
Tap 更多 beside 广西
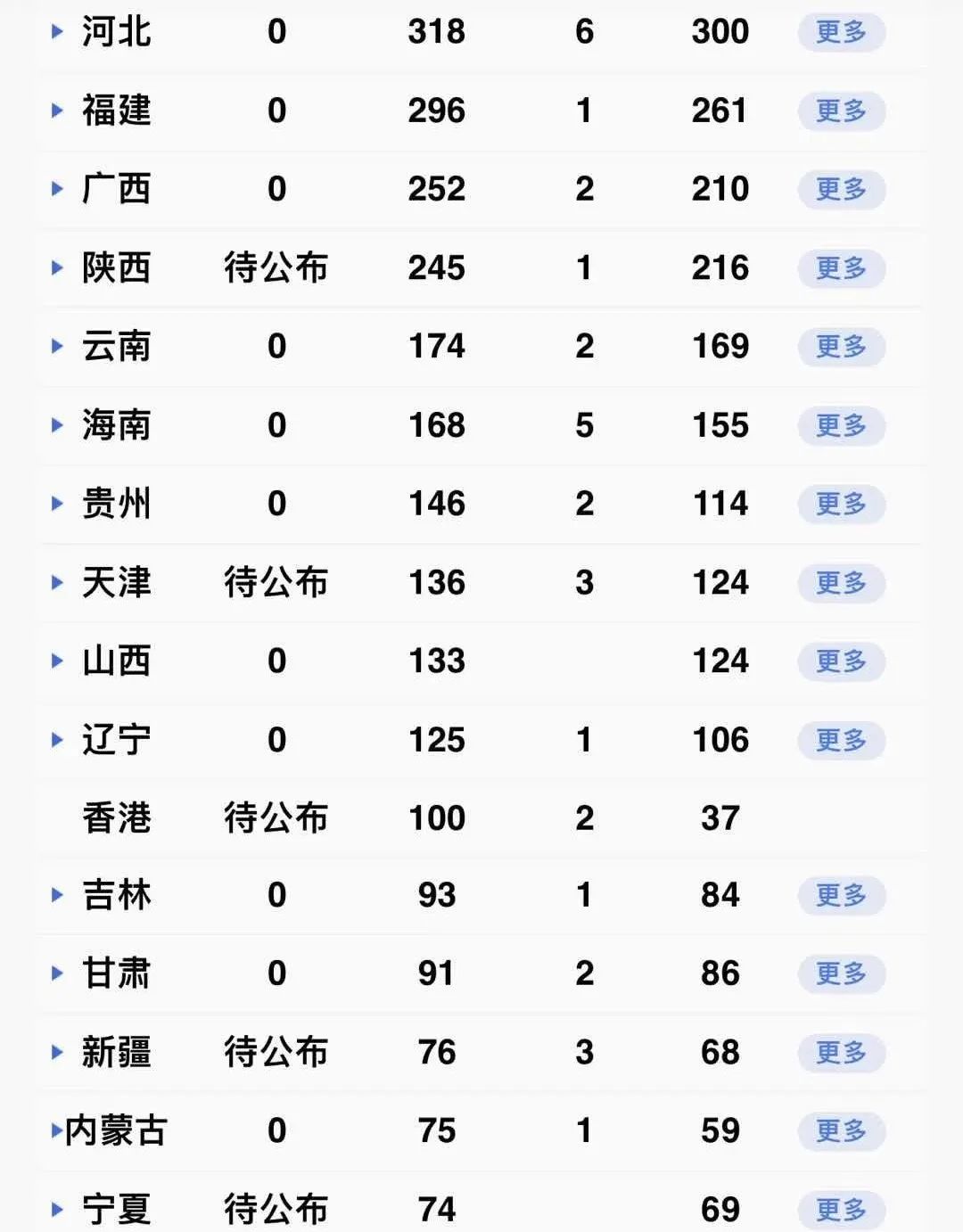841,190
